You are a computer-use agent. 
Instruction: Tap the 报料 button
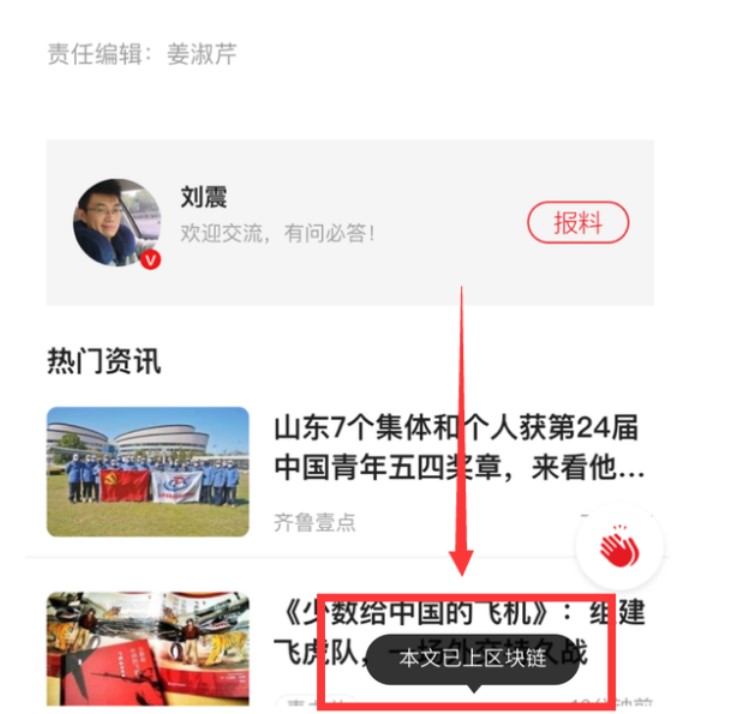[577, 222]
